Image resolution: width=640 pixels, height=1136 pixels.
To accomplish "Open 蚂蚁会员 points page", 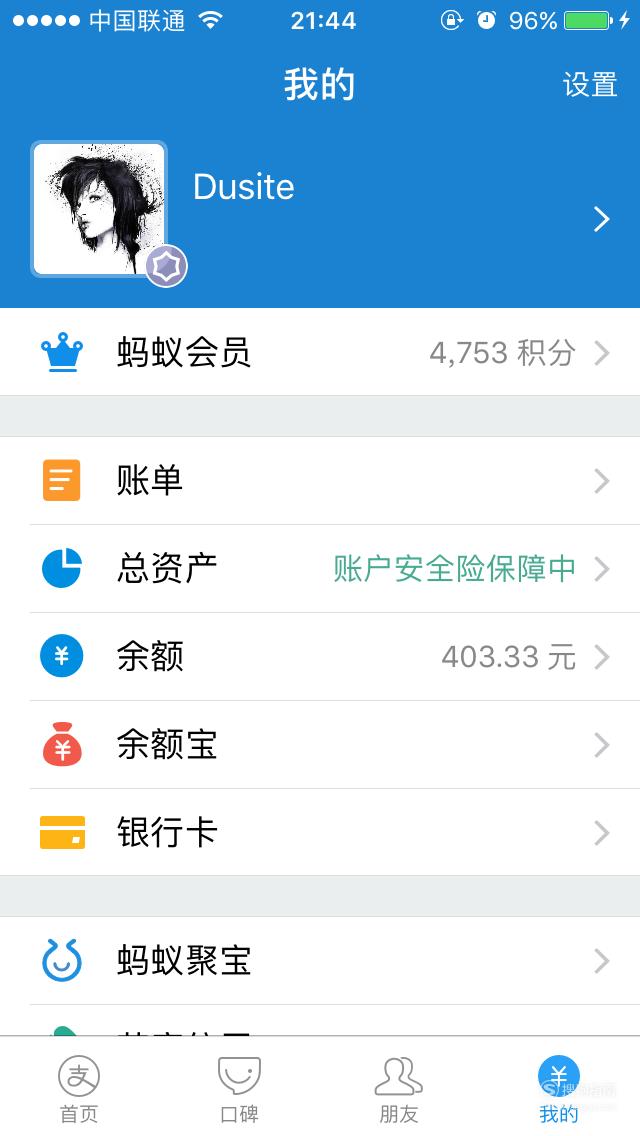I will (x=320, y=353).
